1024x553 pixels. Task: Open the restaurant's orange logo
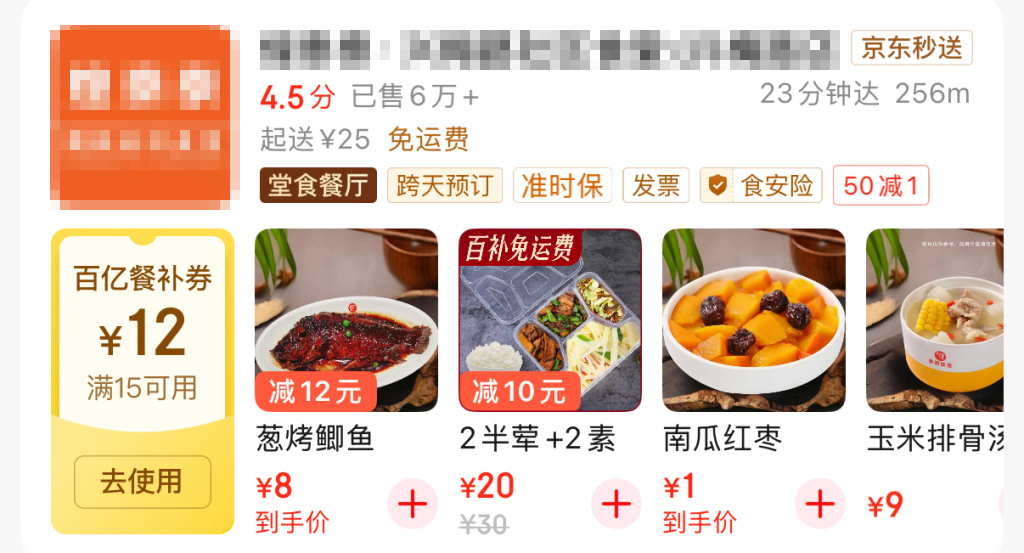coord(140,118)
